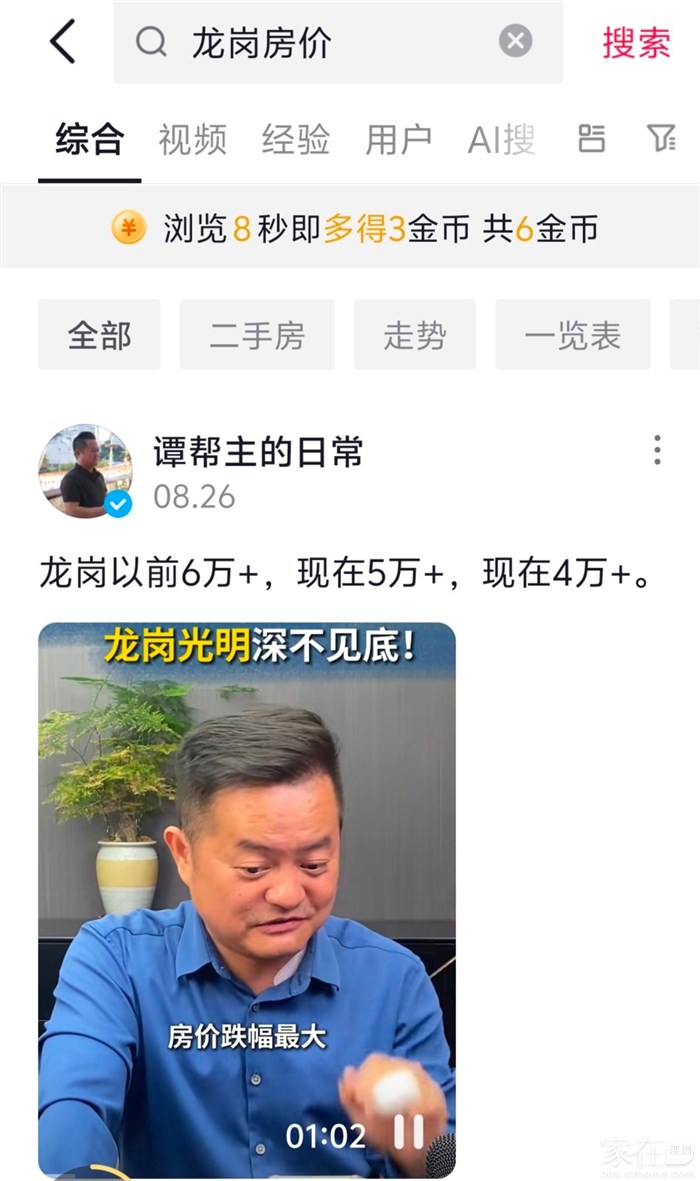Change the results layout view icon

[x=592, y=139]
